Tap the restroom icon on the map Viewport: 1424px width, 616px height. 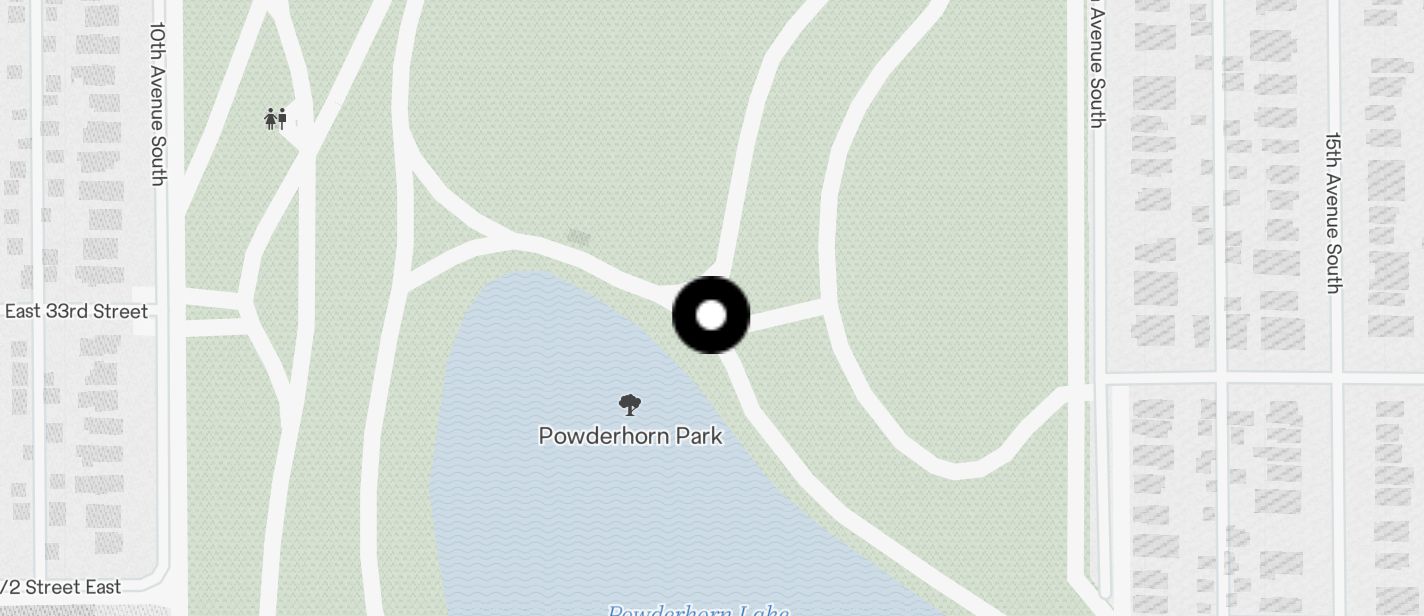pos(276,119)
